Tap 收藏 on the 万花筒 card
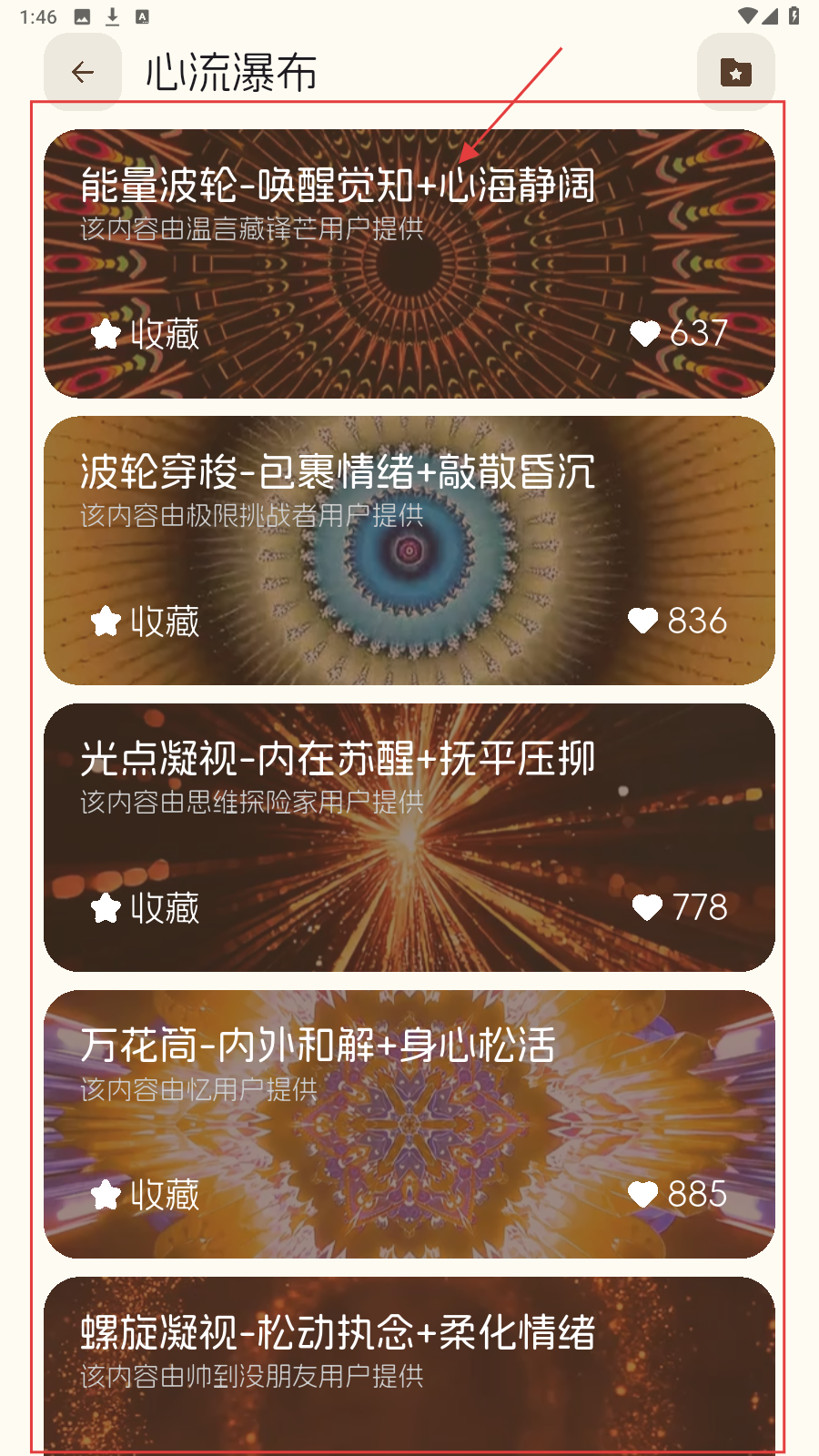 click(146, 1195)
